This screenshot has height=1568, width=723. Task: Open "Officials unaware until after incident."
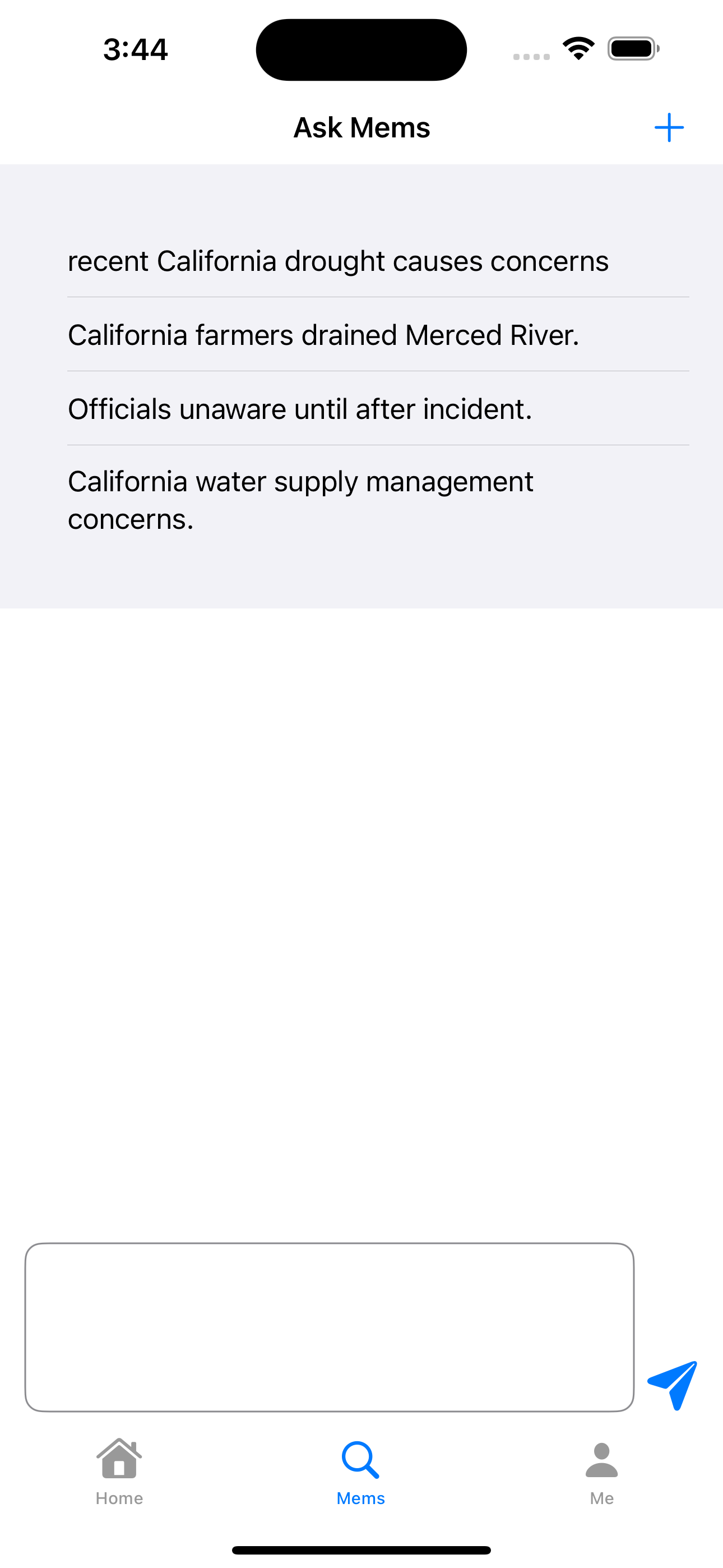point(300,409)
